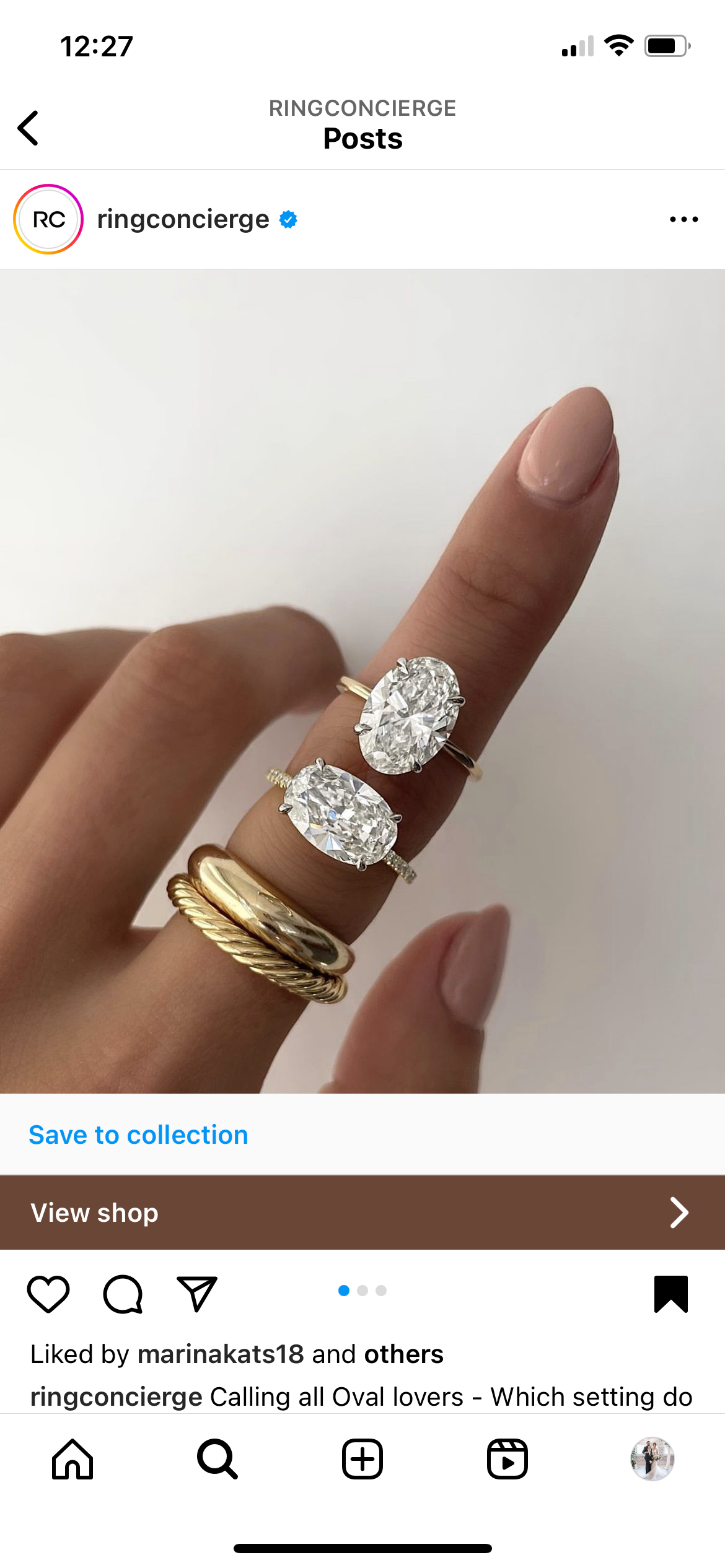Open marinakats18's profile from the likes line
The image size is (725, 1568).
coord(221,1354)
